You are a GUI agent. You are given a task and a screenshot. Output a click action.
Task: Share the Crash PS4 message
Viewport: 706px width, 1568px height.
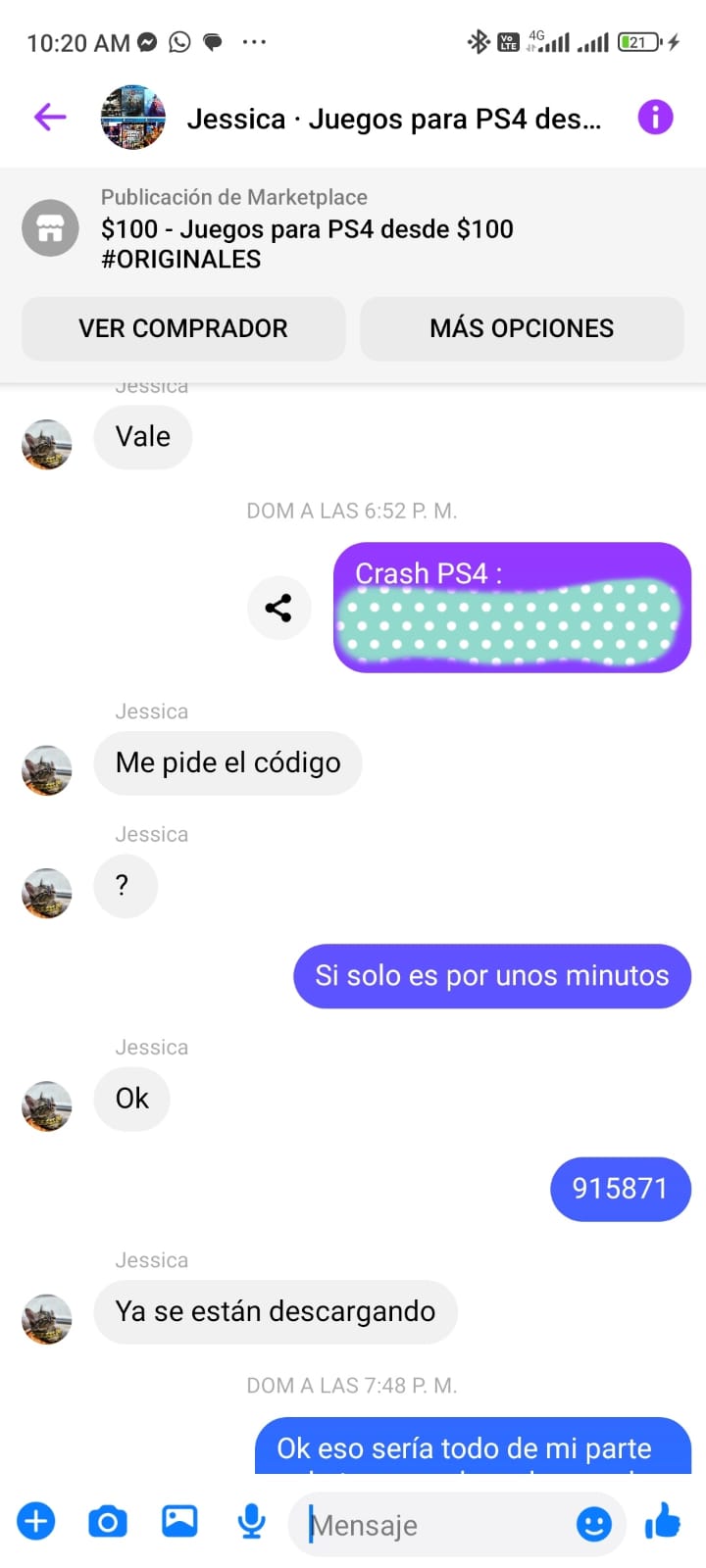(x=278, y=608)
